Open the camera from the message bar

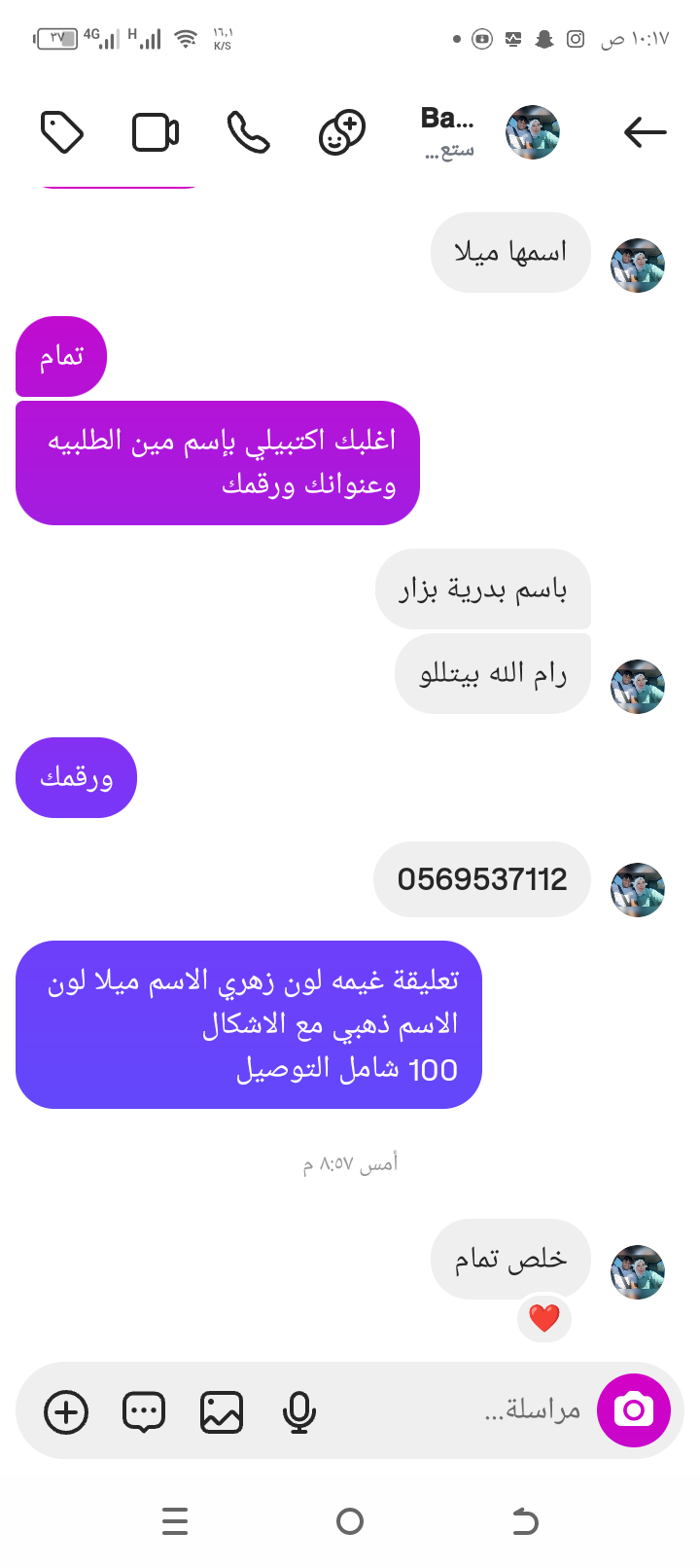pos(634,1410)
